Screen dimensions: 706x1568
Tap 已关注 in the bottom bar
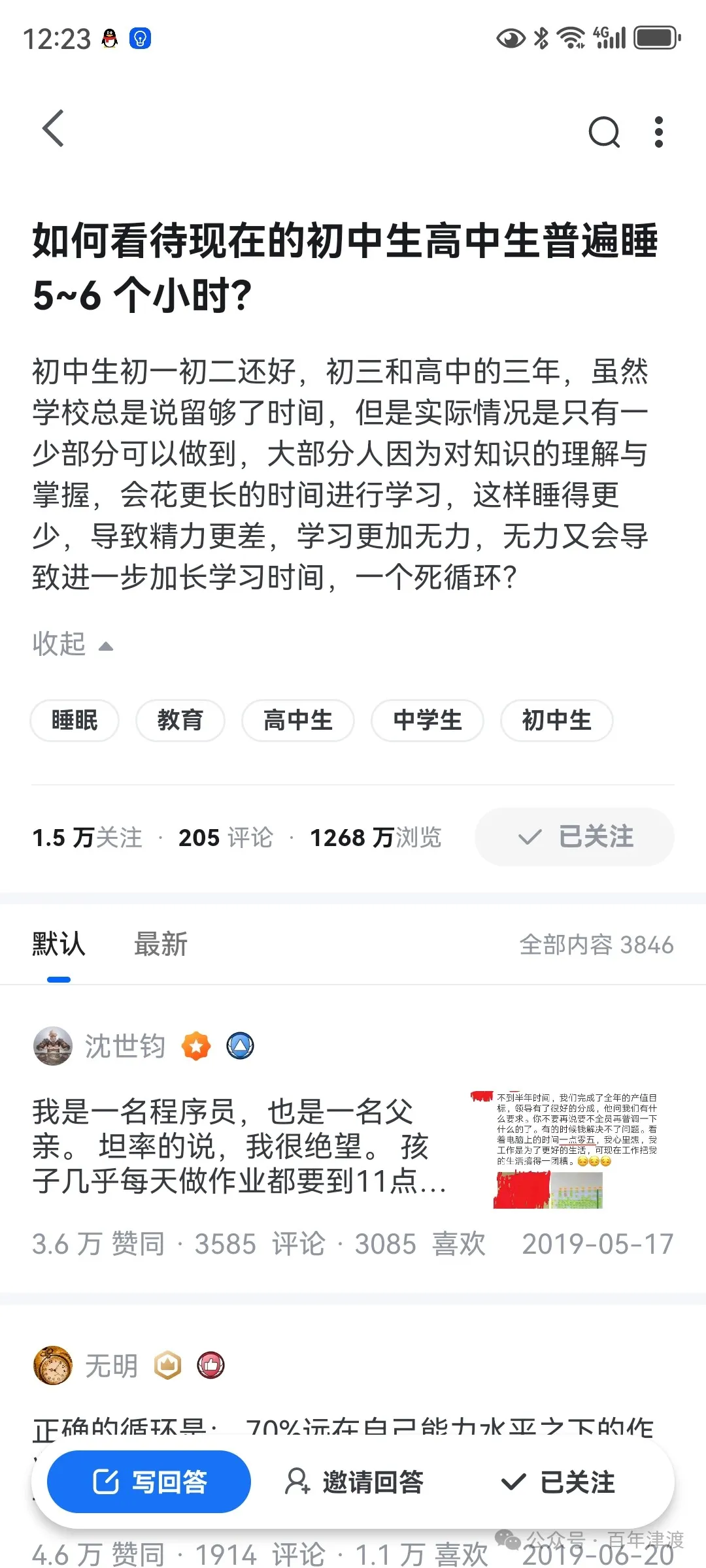tap(558, 1482)
